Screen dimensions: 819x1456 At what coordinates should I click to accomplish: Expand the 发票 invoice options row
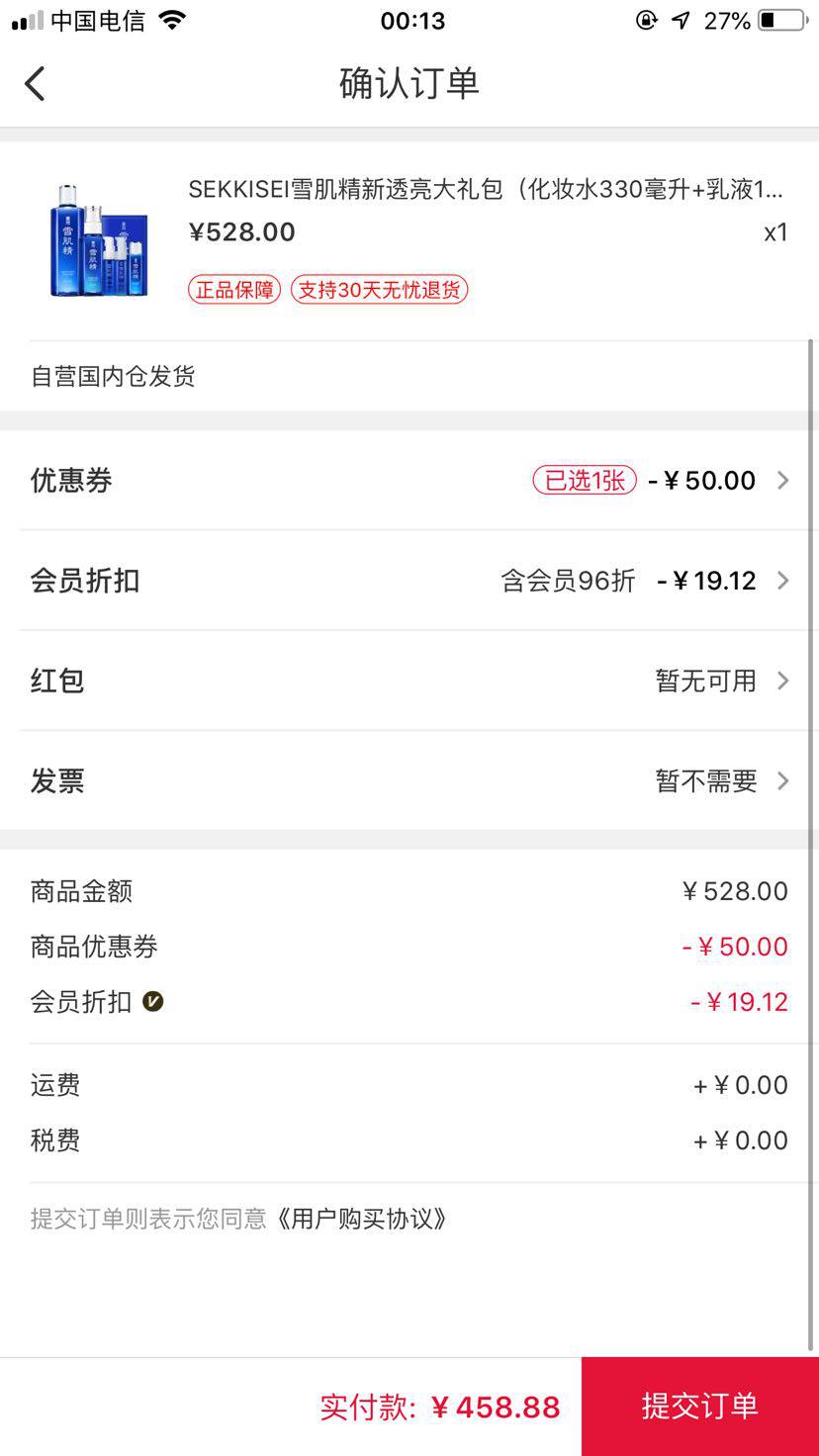409,781
